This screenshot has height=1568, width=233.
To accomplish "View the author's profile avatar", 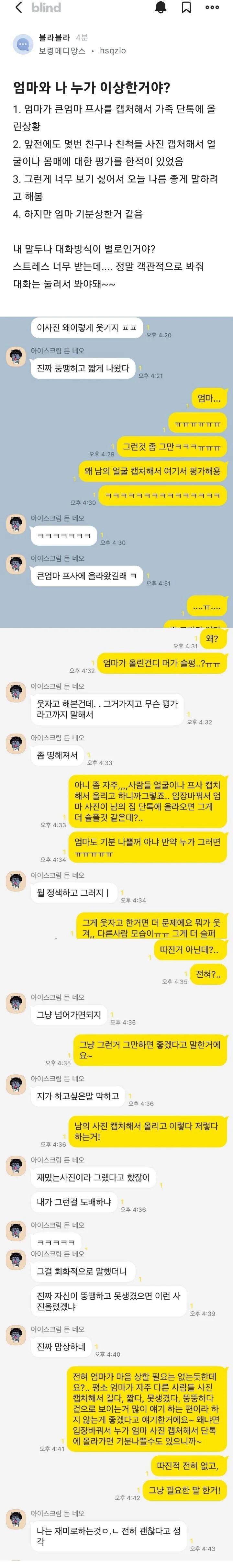I will 23,44.
